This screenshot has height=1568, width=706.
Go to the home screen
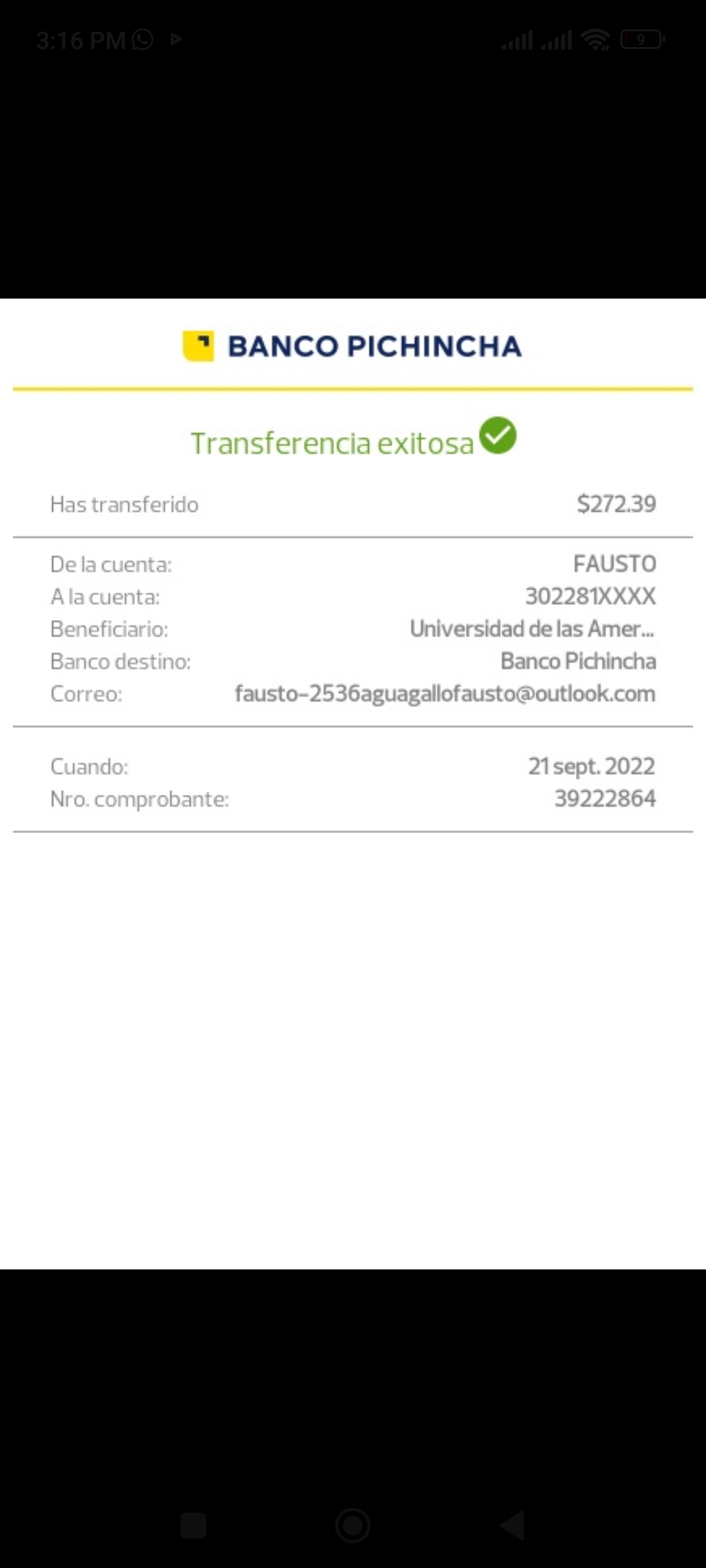352,1526
